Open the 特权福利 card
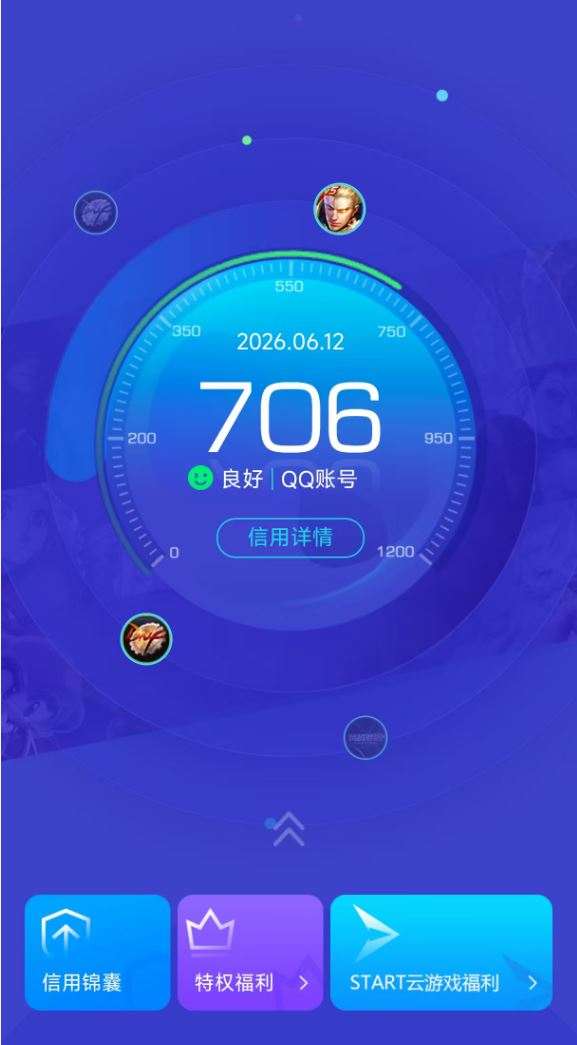The height and width of the screenshot is (1045, 577). pos(250,952)
